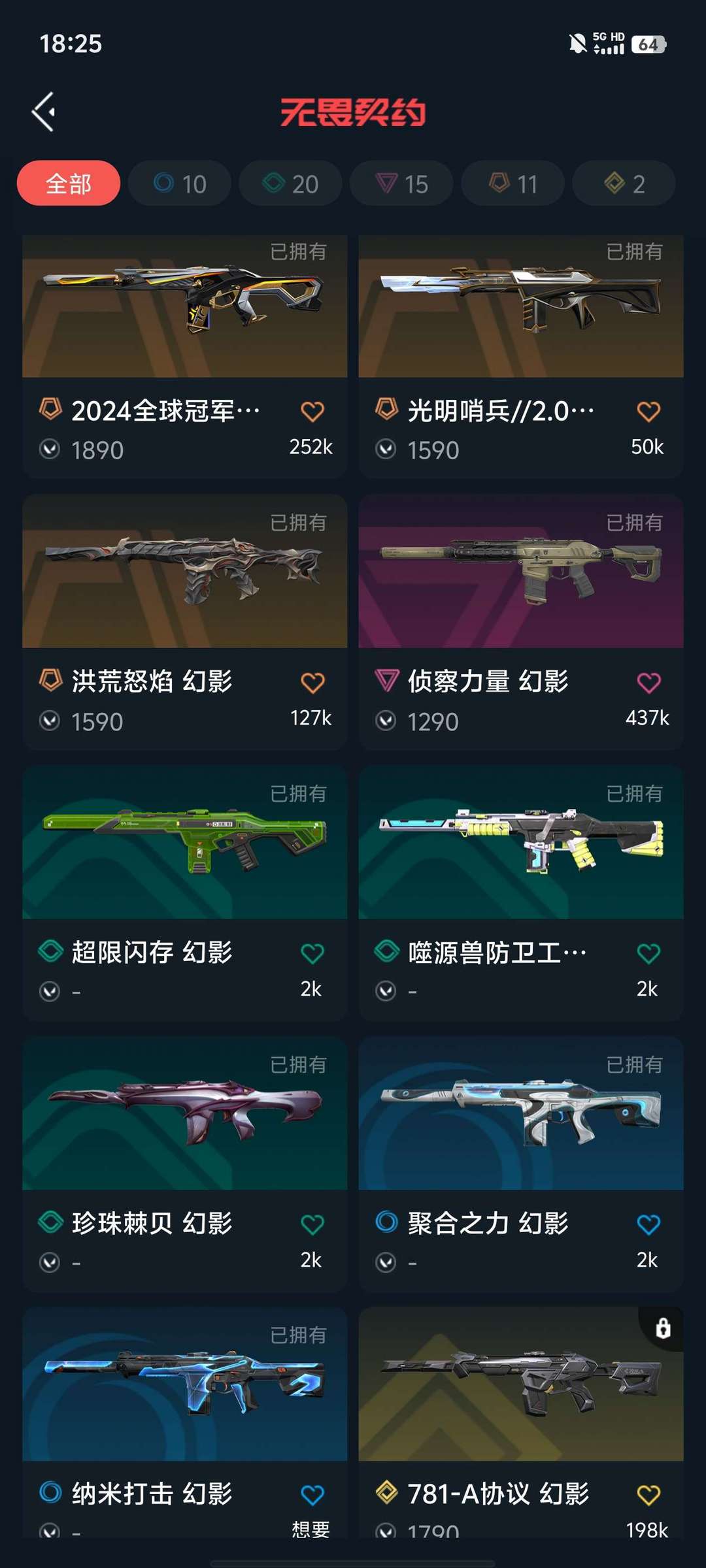Screen dimensions: 706x1568
Task: Filter by the green tier showing 20
Action: [290, 184]
